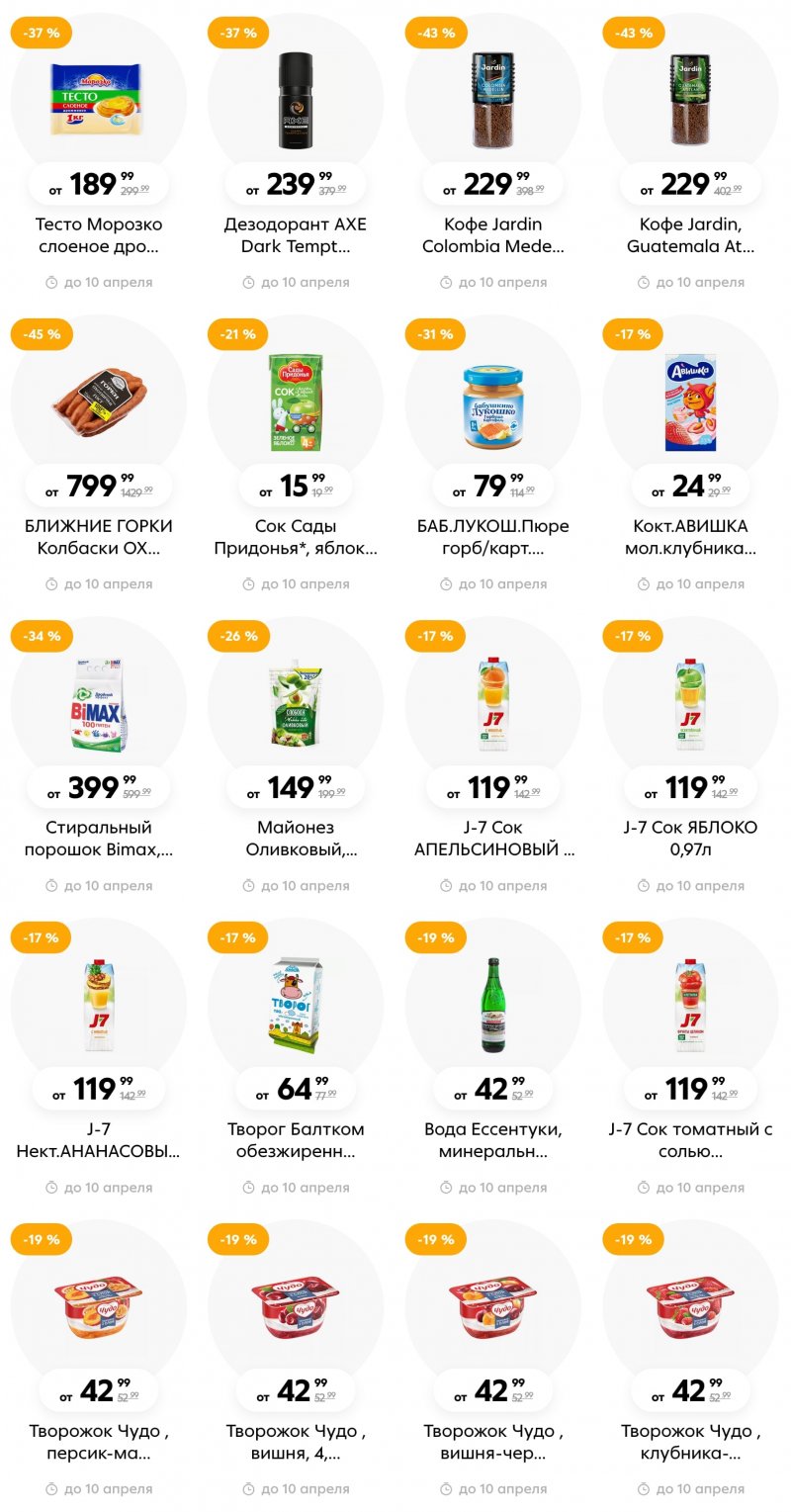Select Творожок Чудо вишня-черешня product
This screenshot has width=791, height=1512.
pos(492,1305)
